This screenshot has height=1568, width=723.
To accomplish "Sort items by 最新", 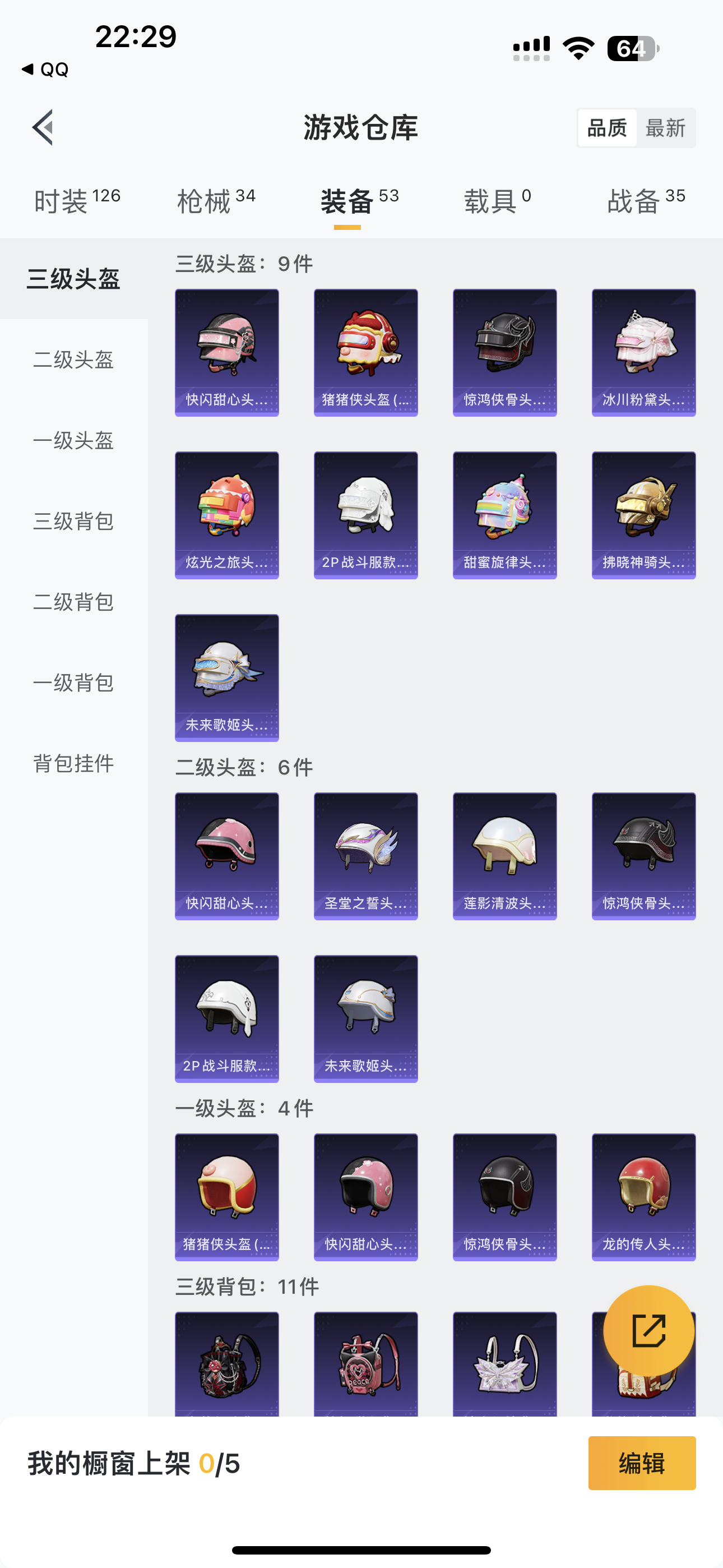I will (x=665, y=128).
